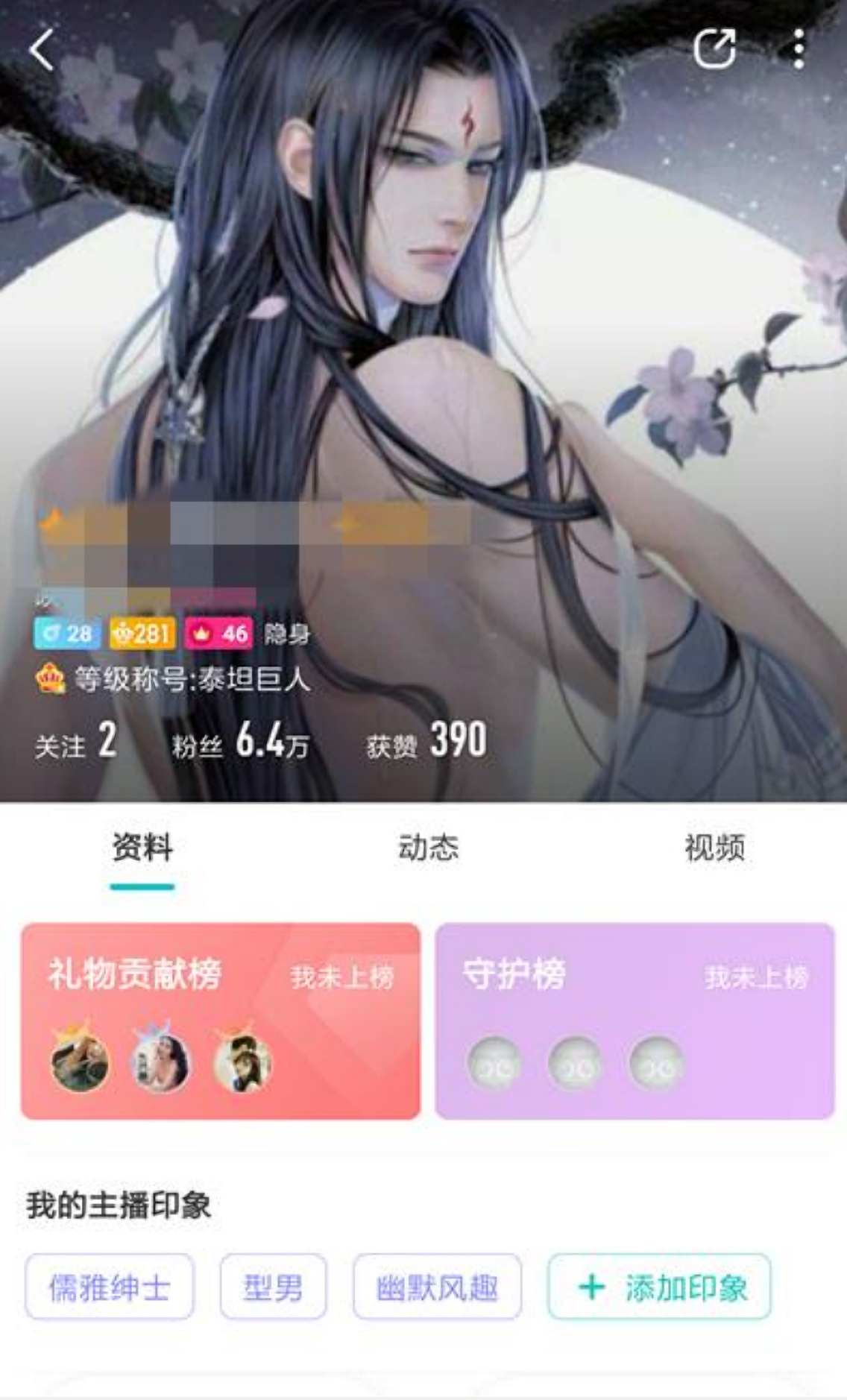Open the share icon top right
The image size is (847, 1400).
pos(717,49)
